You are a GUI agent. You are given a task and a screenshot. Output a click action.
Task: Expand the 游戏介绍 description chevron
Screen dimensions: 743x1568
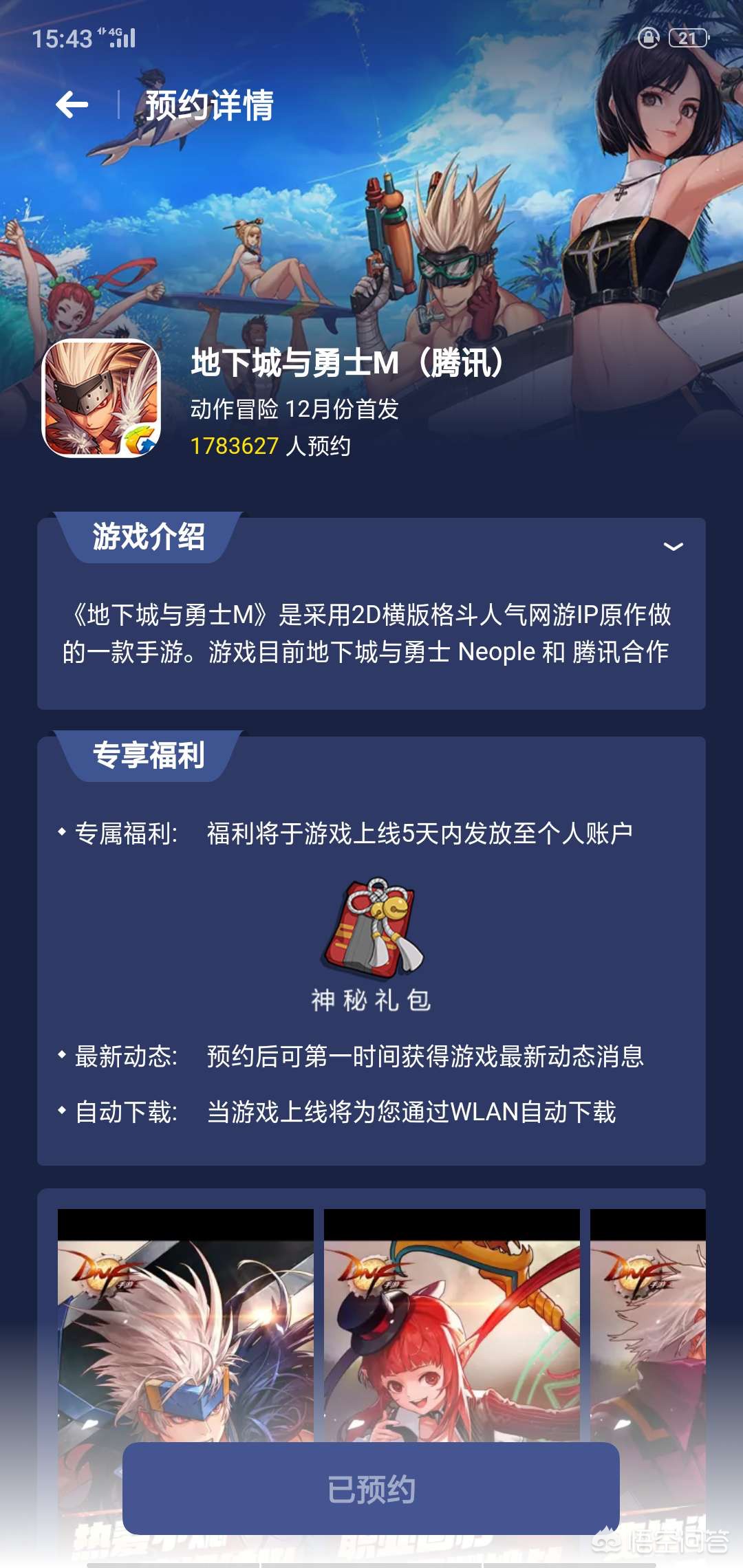pyautogui.click(x=672, y=547)
